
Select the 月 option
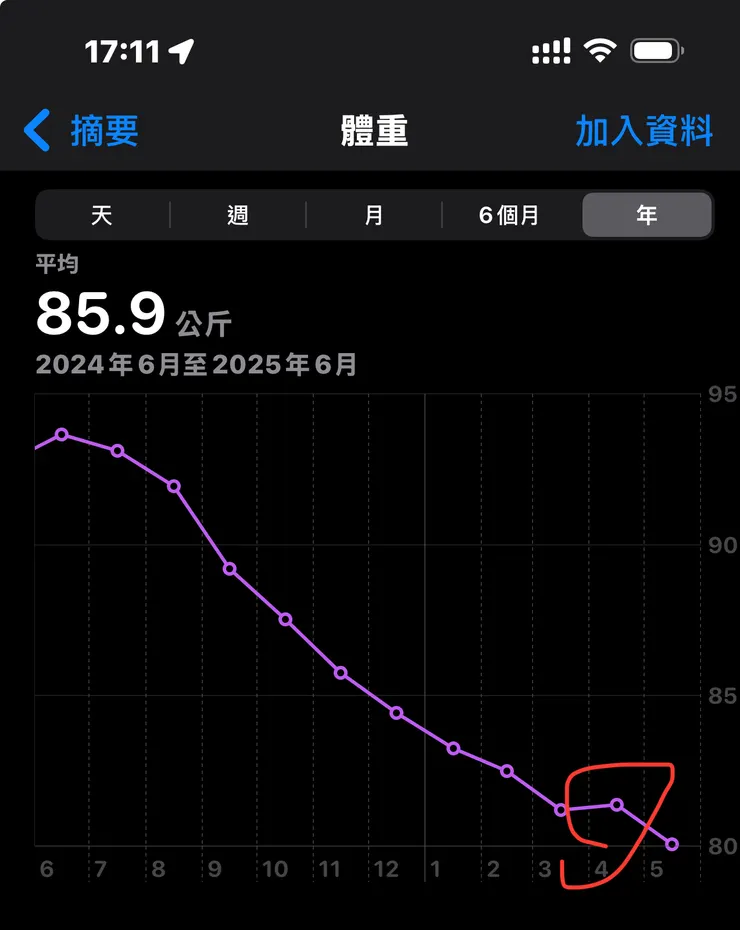[x=374, y=214]
